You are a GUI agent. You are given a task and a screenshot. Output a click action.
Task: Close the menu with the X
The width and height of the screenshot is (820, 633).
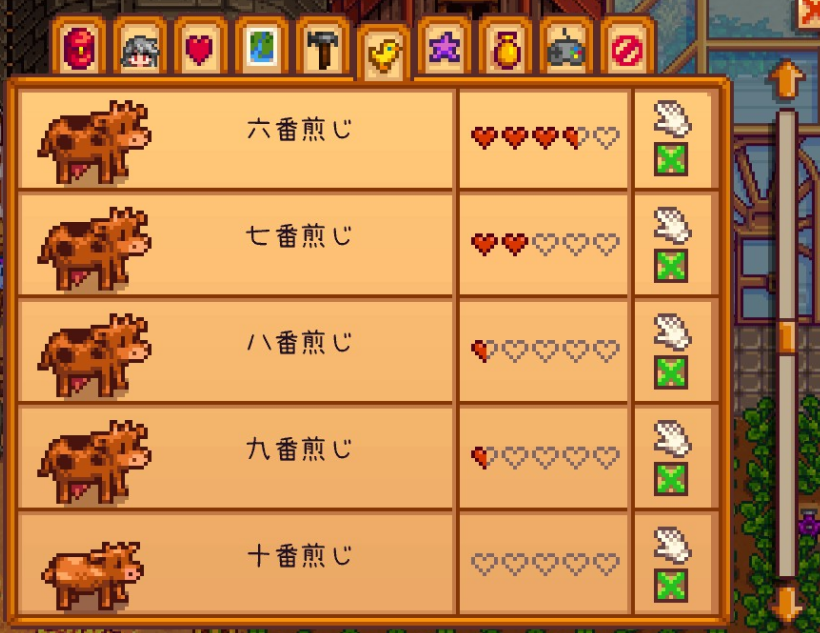(x=810, y=10)
